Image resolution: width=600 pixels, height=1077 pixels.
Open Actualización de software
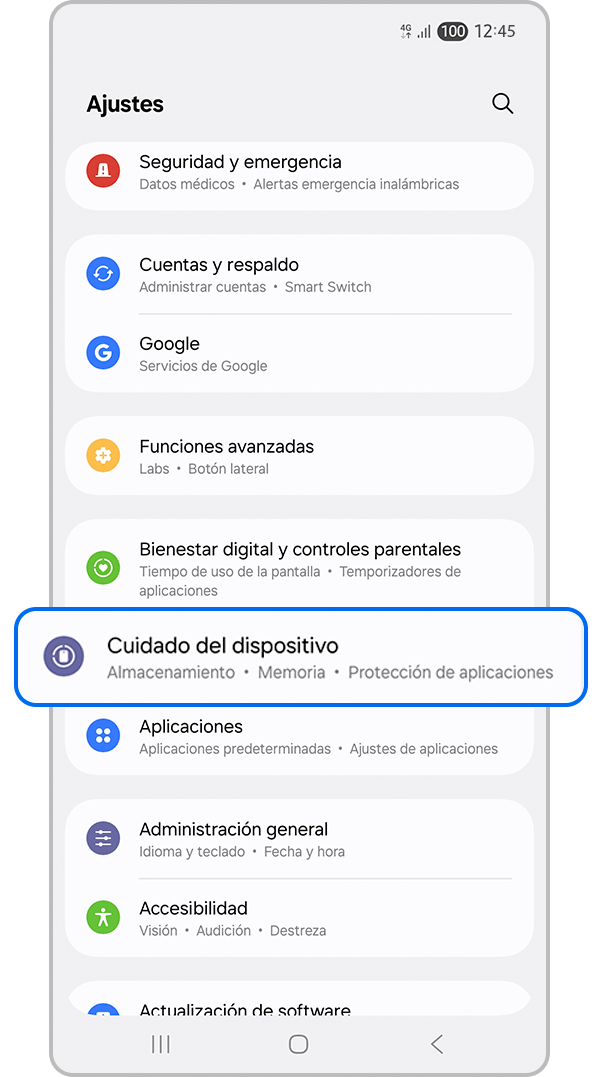(x=298, y=1005)
